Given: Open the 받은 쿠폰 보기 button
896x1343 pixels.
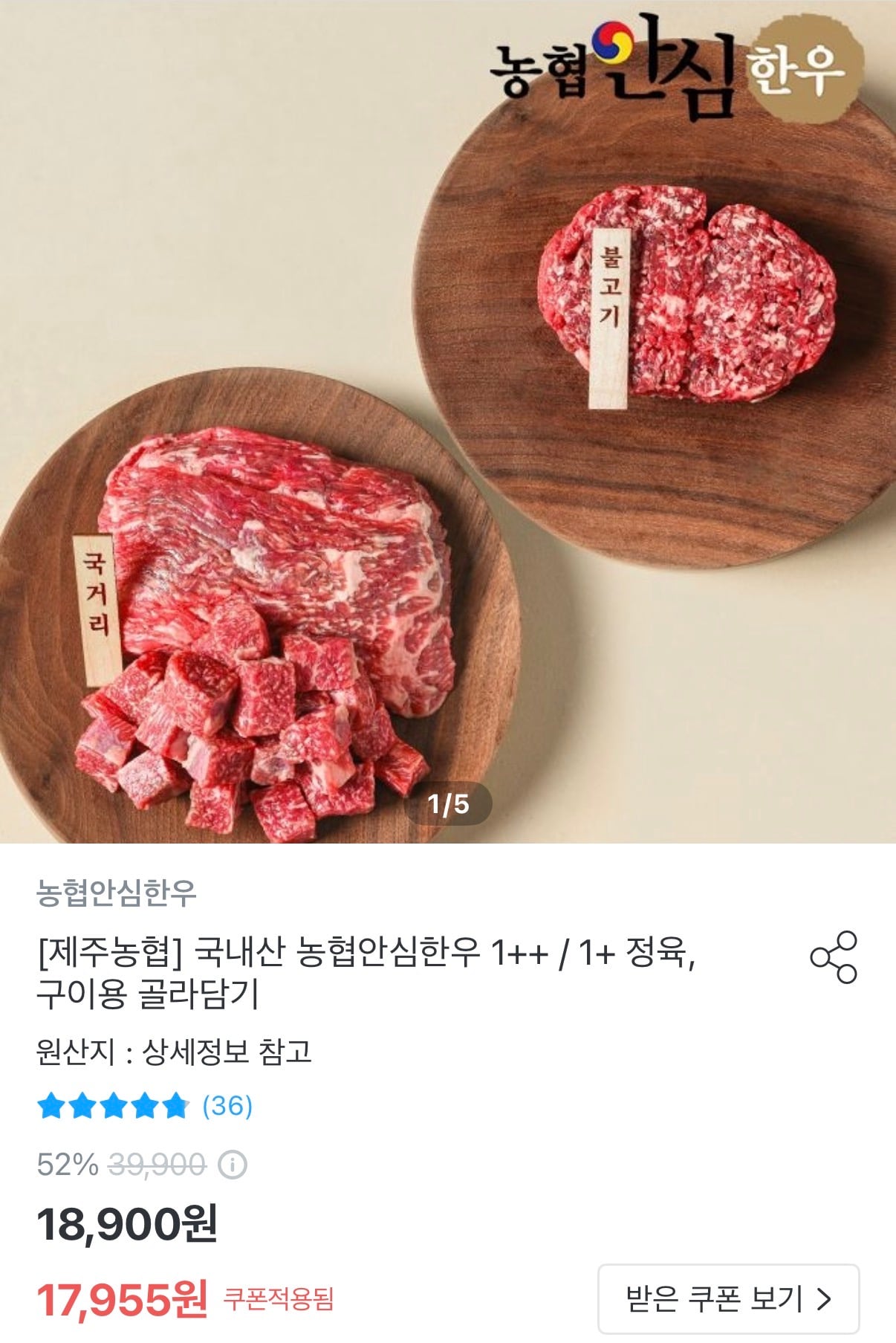Looking at the screenshot, I should [x=728, y=1298].
